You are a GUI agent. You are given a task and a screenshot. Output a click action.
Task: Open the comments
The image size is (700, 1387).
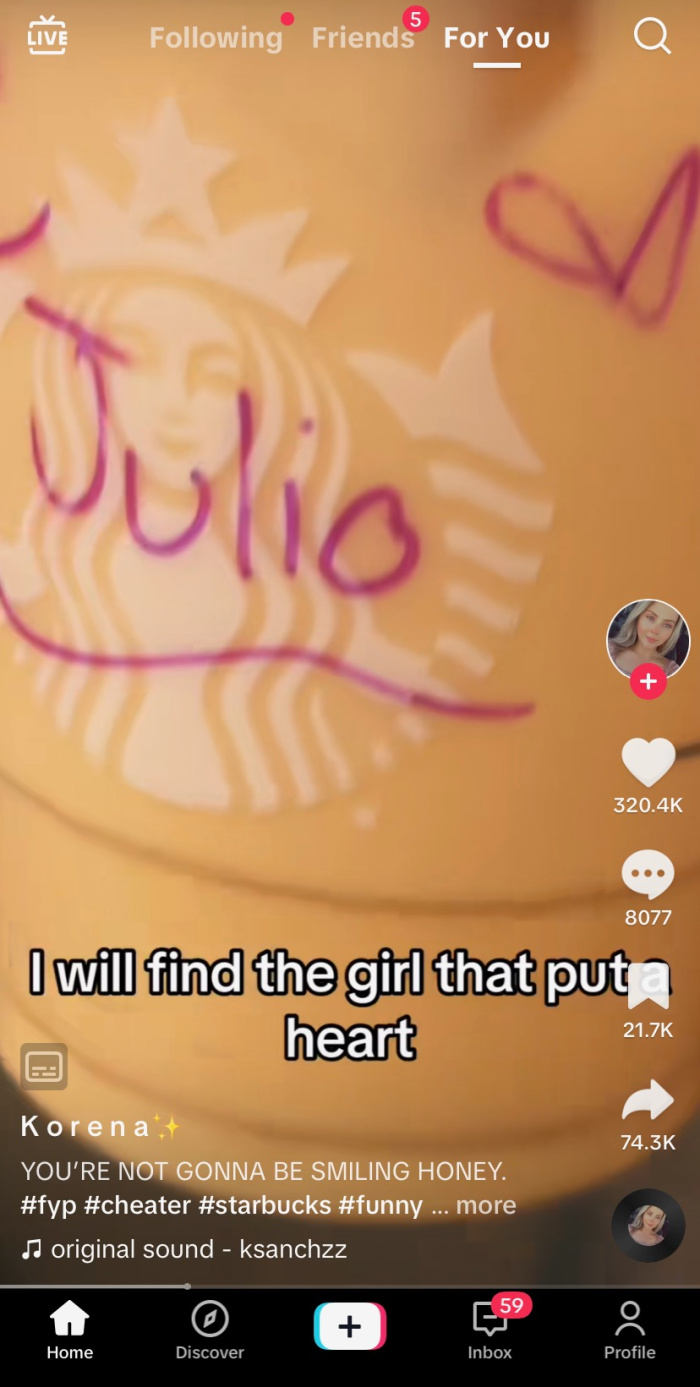(x=648, y=875)
